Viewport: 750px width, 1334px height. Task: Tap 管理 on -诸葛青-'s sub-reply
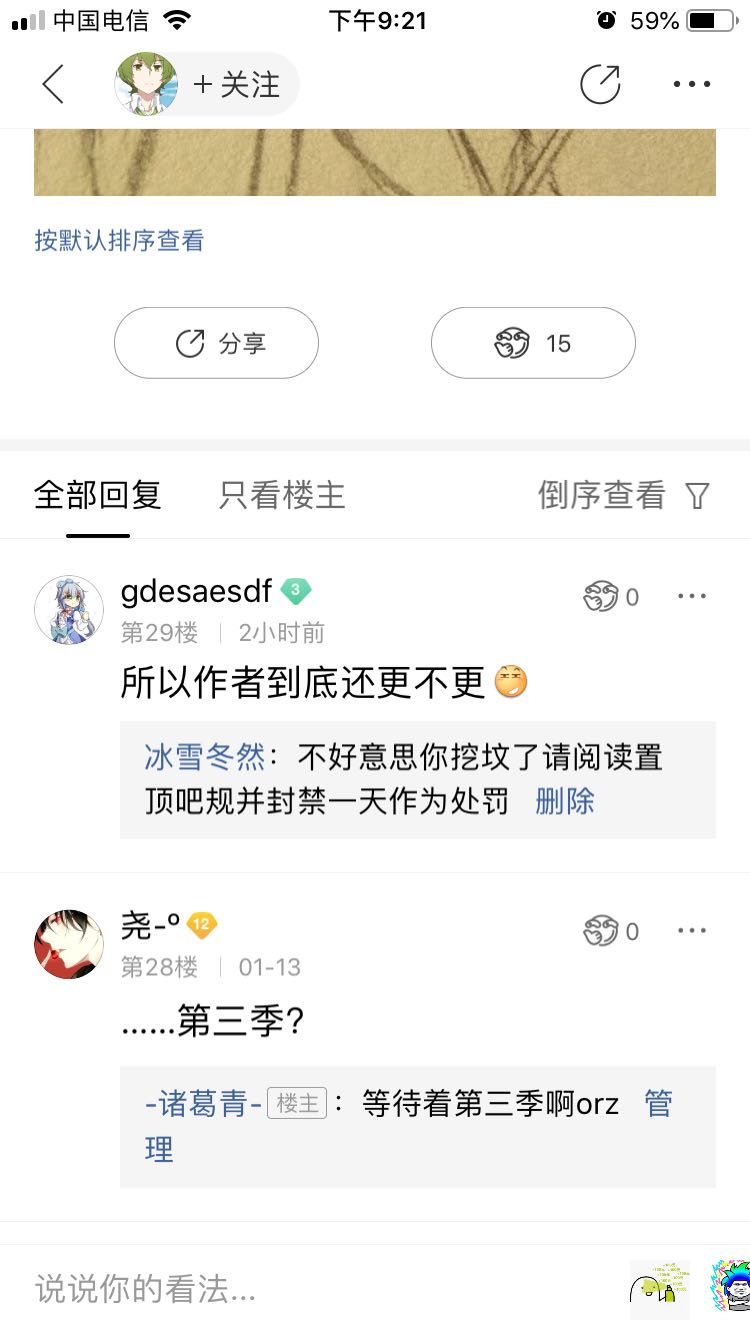(x=658, y=1104)
